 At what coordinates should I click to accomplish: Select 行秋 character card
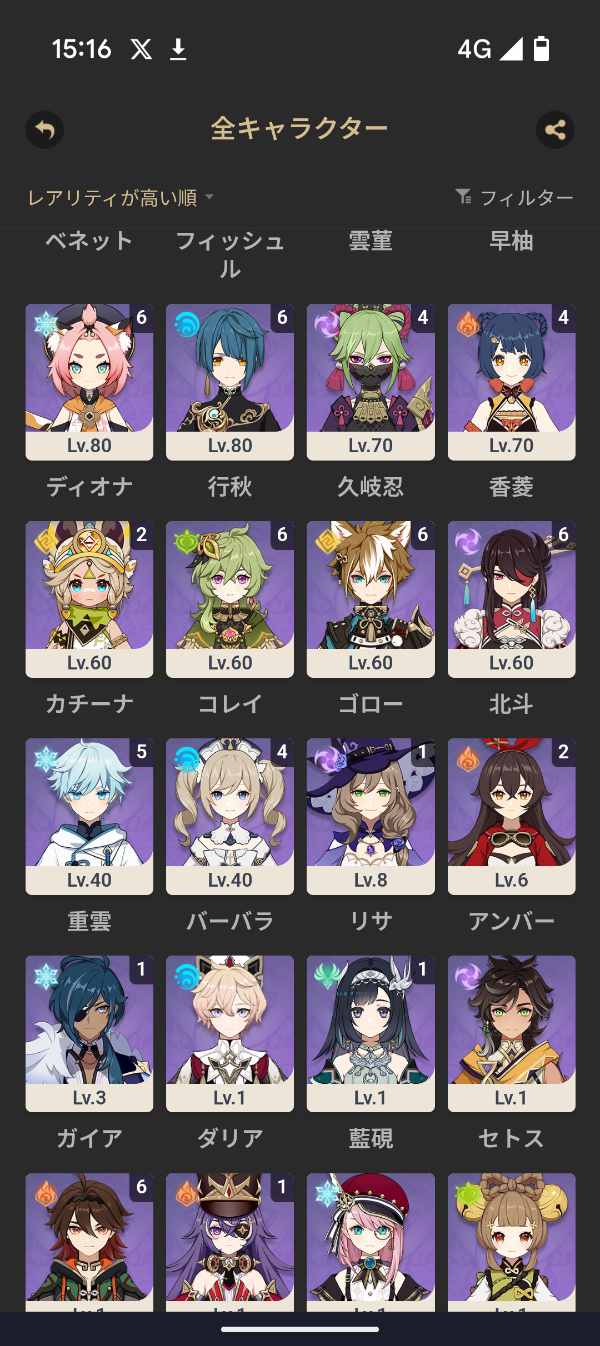click(x=230, y=381)
